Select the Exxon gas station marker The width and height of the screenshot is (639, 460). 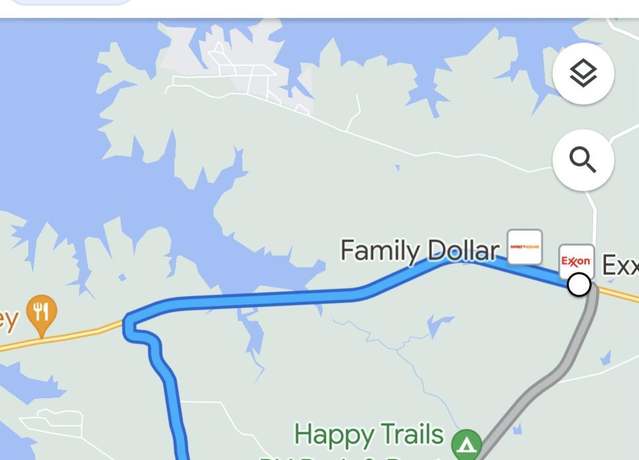pyautogui.click(x=576, y=260)
